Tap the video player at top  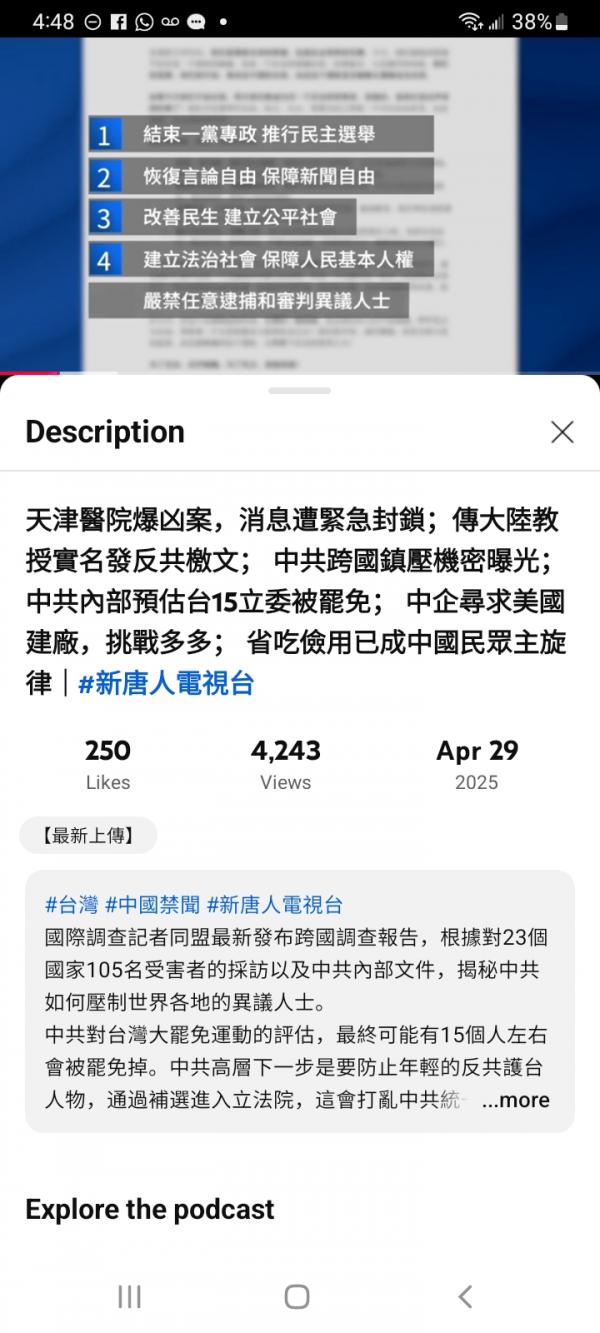click(x=300, y=200)
